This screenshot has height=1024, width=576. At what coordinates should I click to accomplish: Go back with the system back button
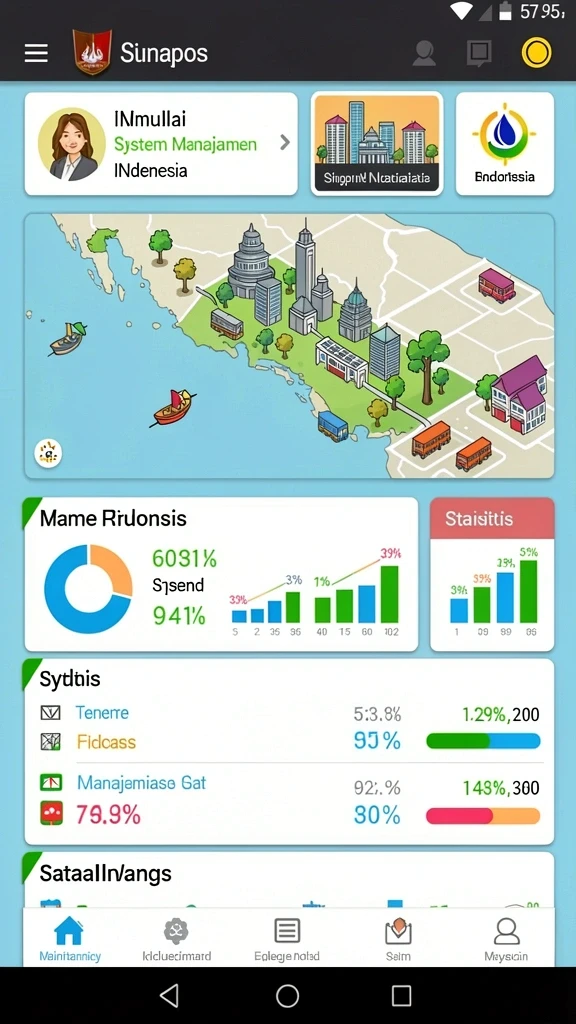coord(170,995)
